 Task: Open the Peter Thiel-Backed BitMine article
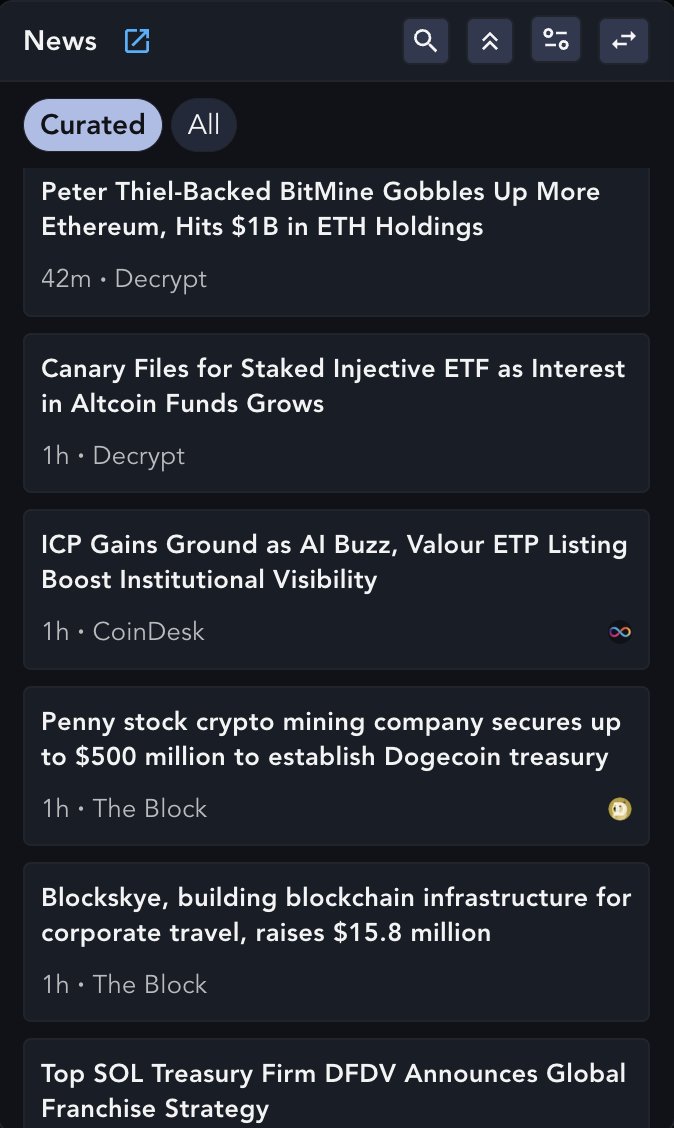[336, 242]
